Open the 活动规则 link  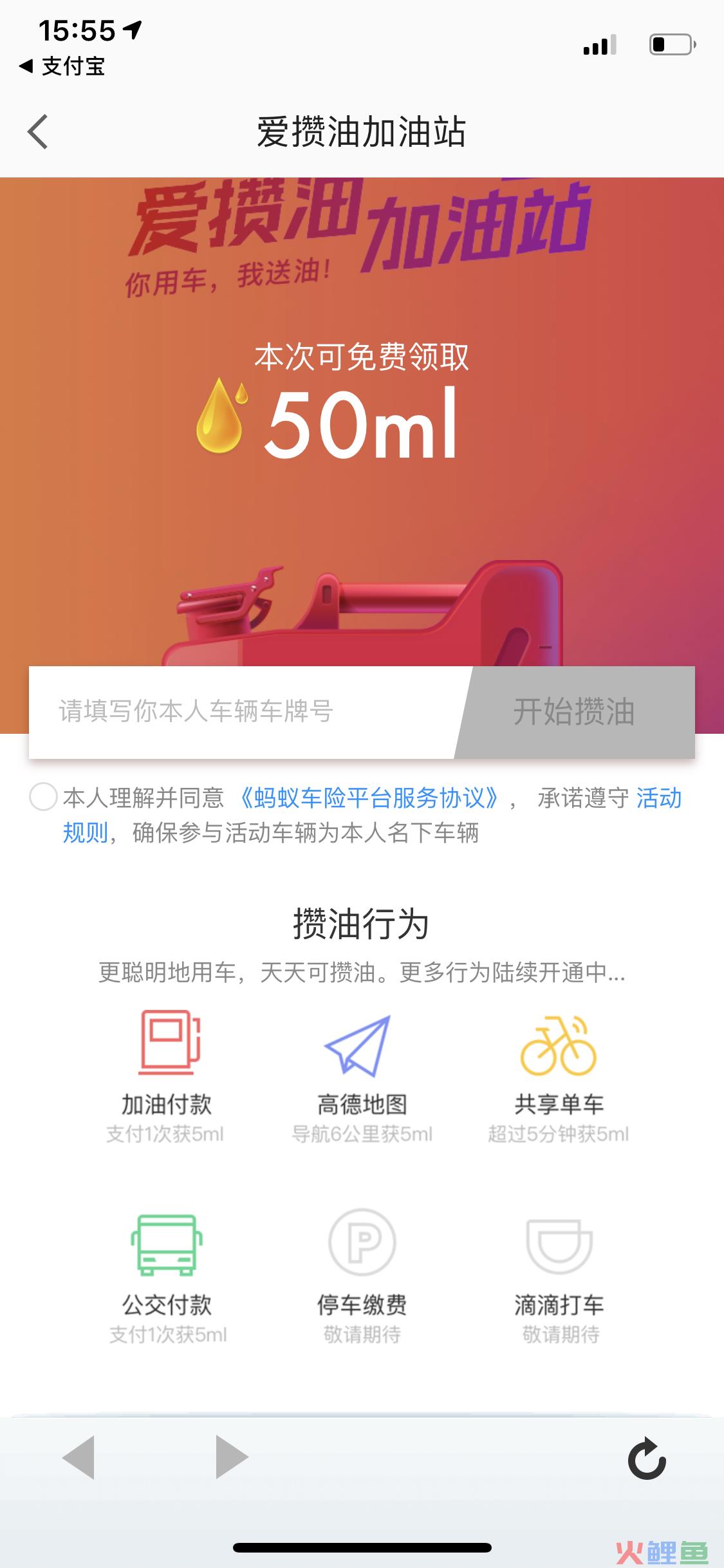[658, 798]
